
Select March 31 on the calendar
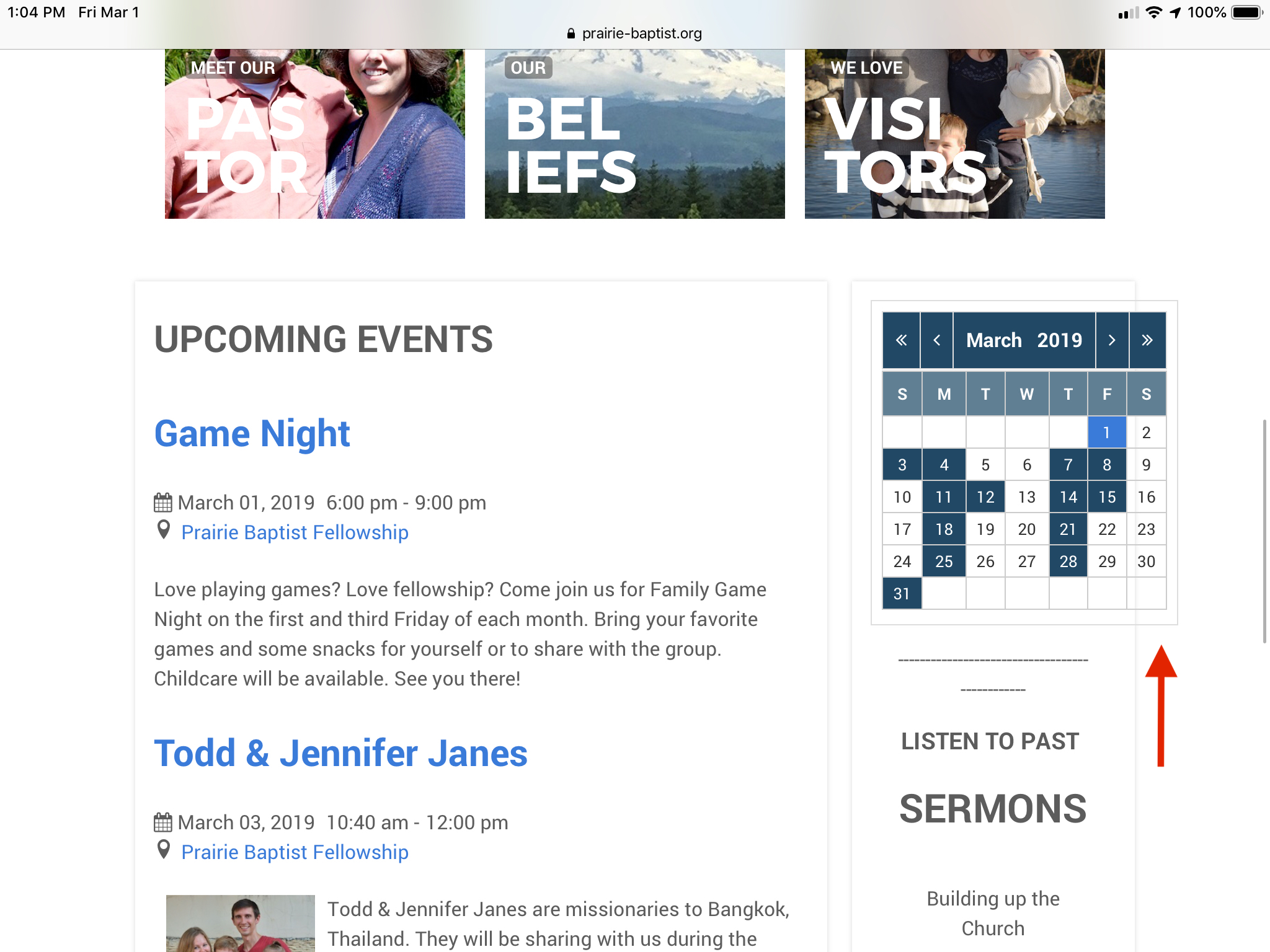coord(902,594)
